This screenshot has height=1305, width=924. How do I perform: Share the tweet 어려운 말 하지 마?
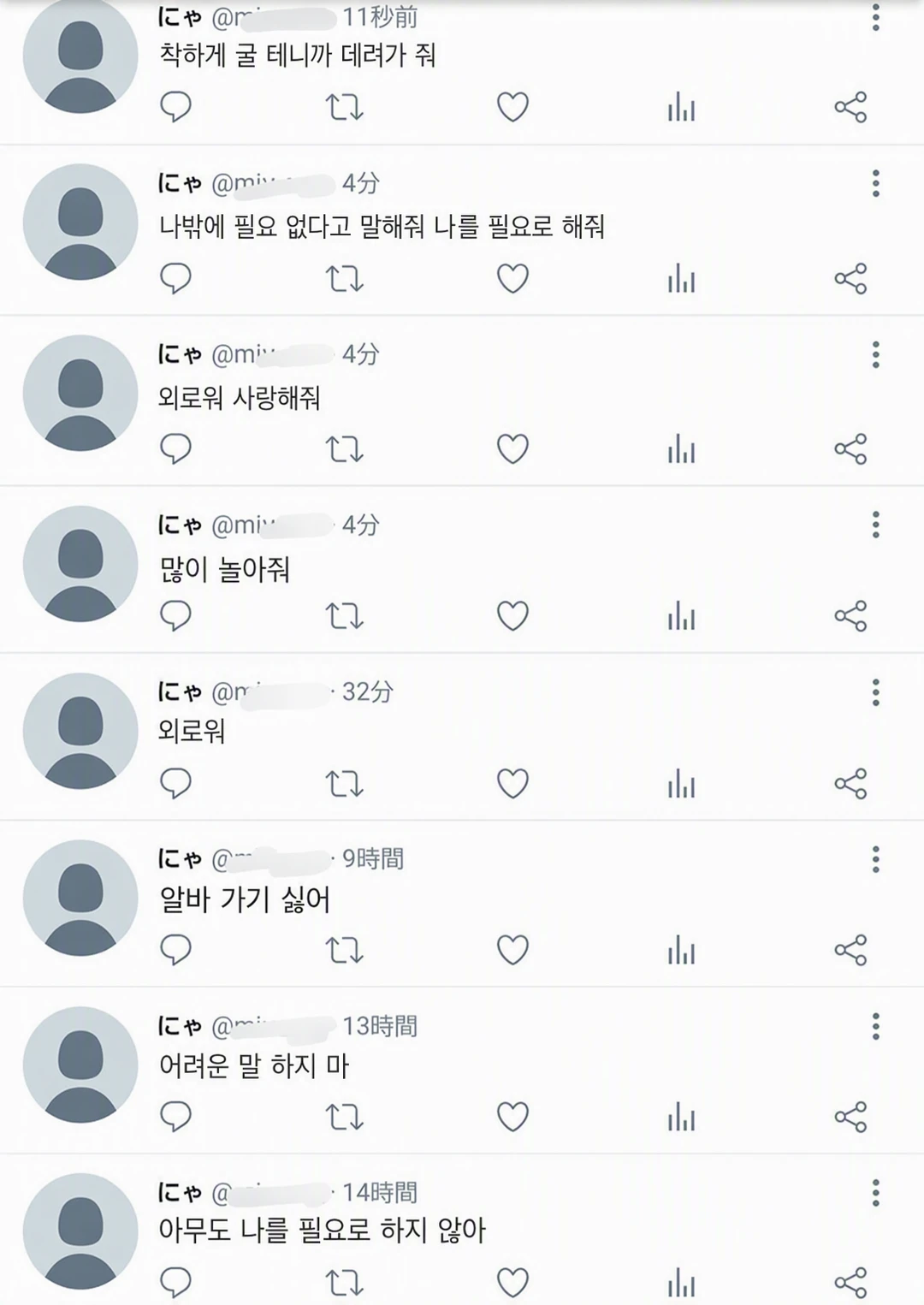tap(850, 1117)
